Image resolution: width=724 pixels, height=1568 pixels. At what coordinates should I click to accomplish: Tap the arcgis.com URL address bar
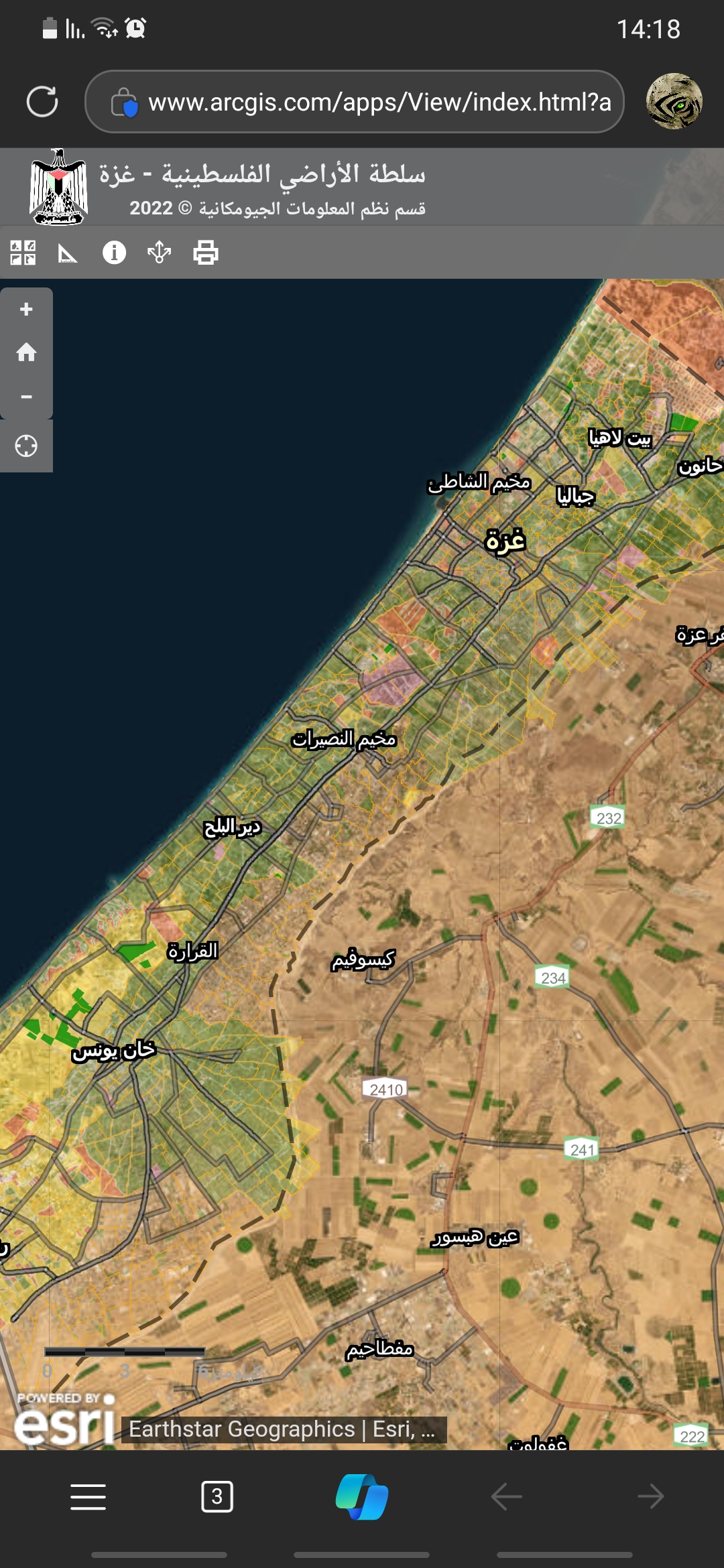click(x=379, y=103)
